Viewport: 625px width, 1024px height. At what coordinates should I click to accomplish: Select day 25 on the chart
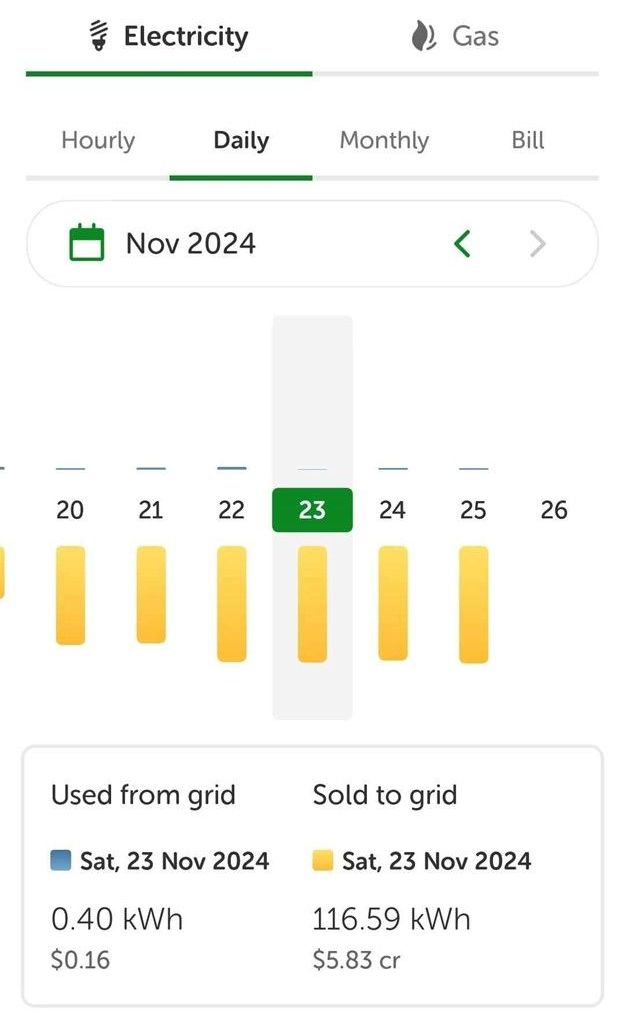pyautogui.click(x=473, y=510)
